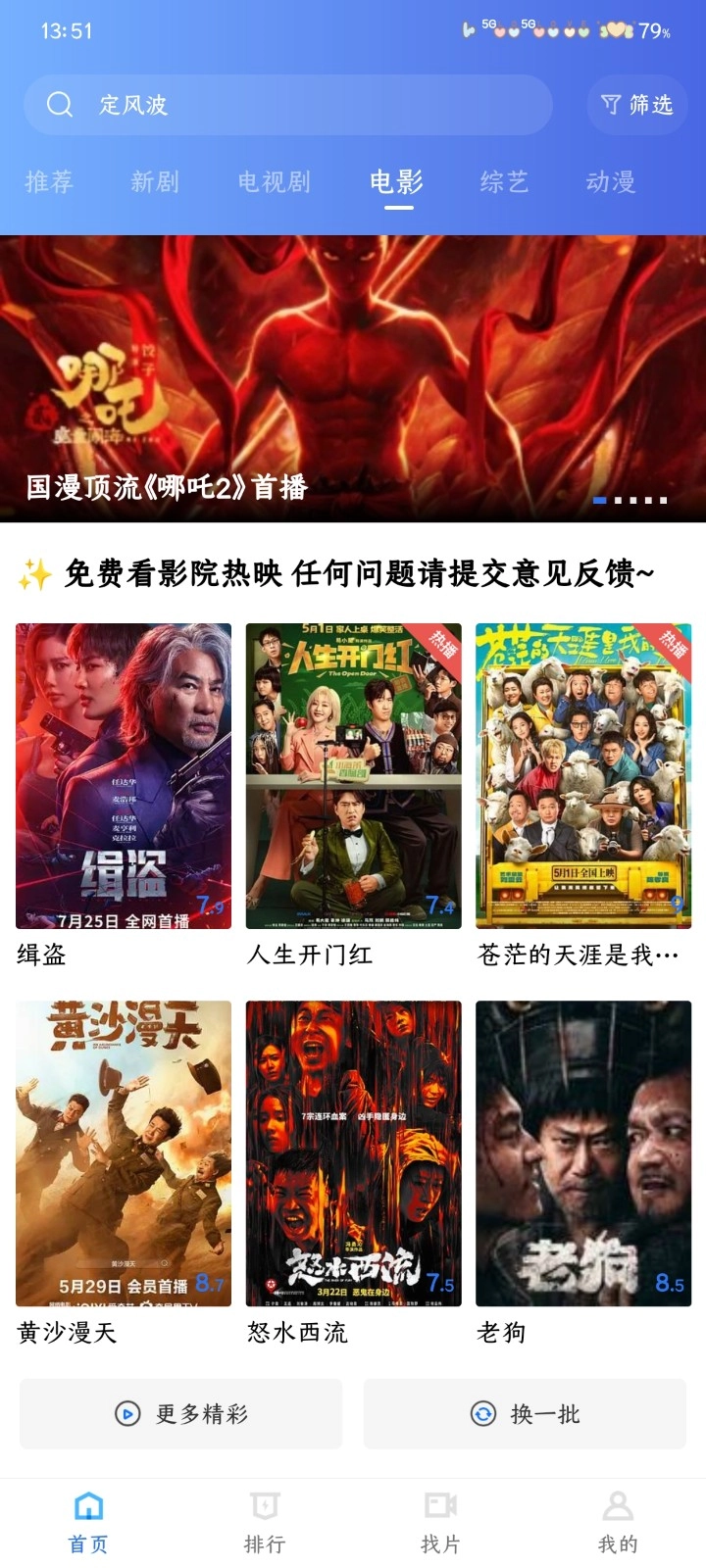Select the 动漫 tab
Image resolution: width=706 pixels, height=1568 pixels.
click(x=610, y=182)
